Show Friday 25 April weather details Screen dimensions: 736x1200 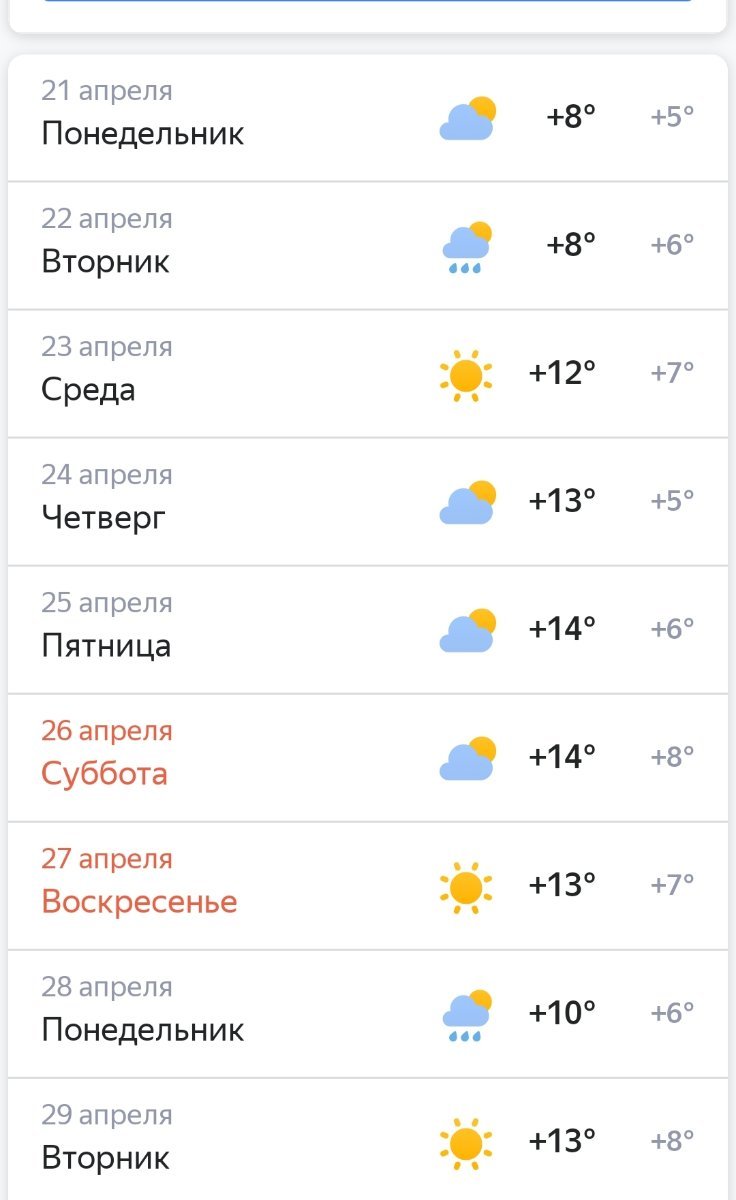[367, 630]
